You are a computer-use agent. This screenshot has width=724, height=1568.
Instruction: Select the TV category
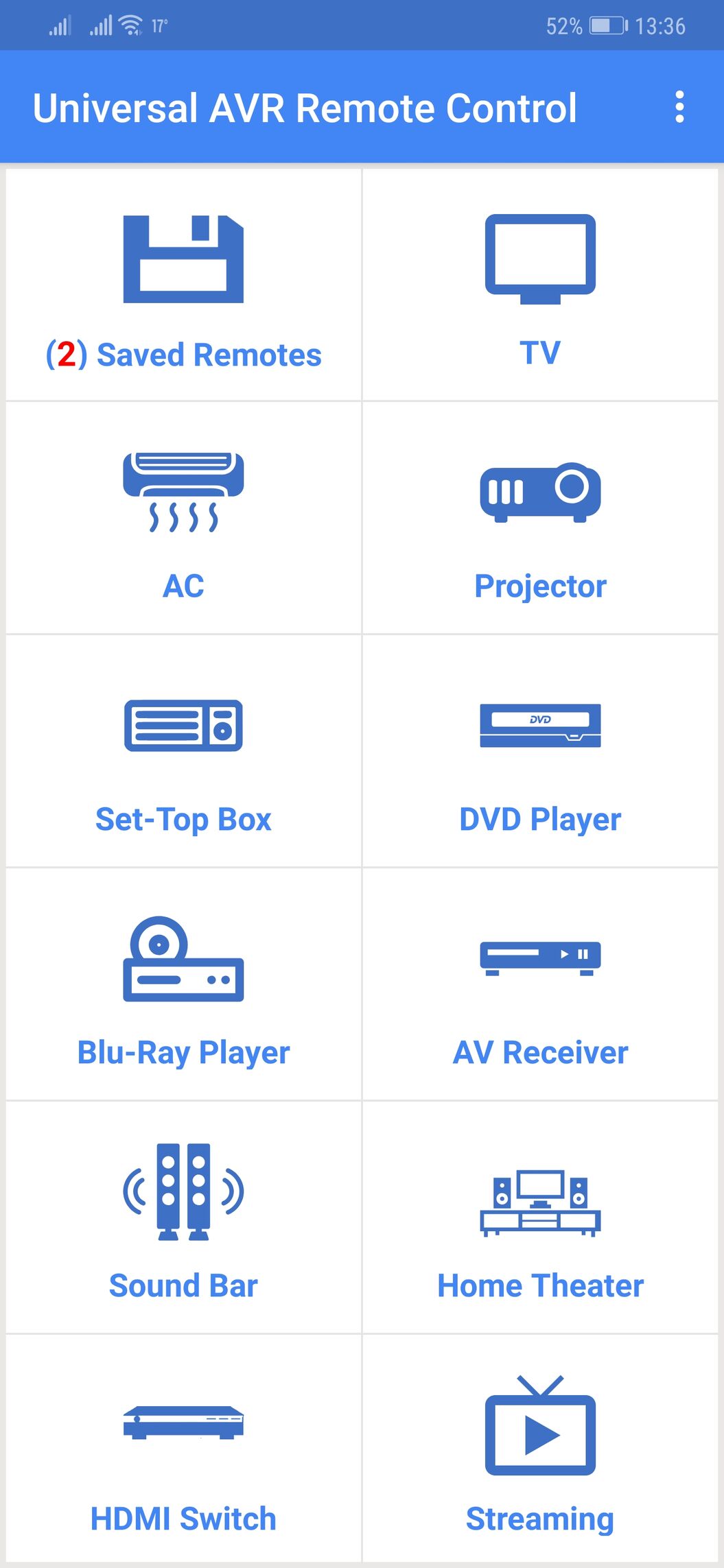[x=540, y=285]
